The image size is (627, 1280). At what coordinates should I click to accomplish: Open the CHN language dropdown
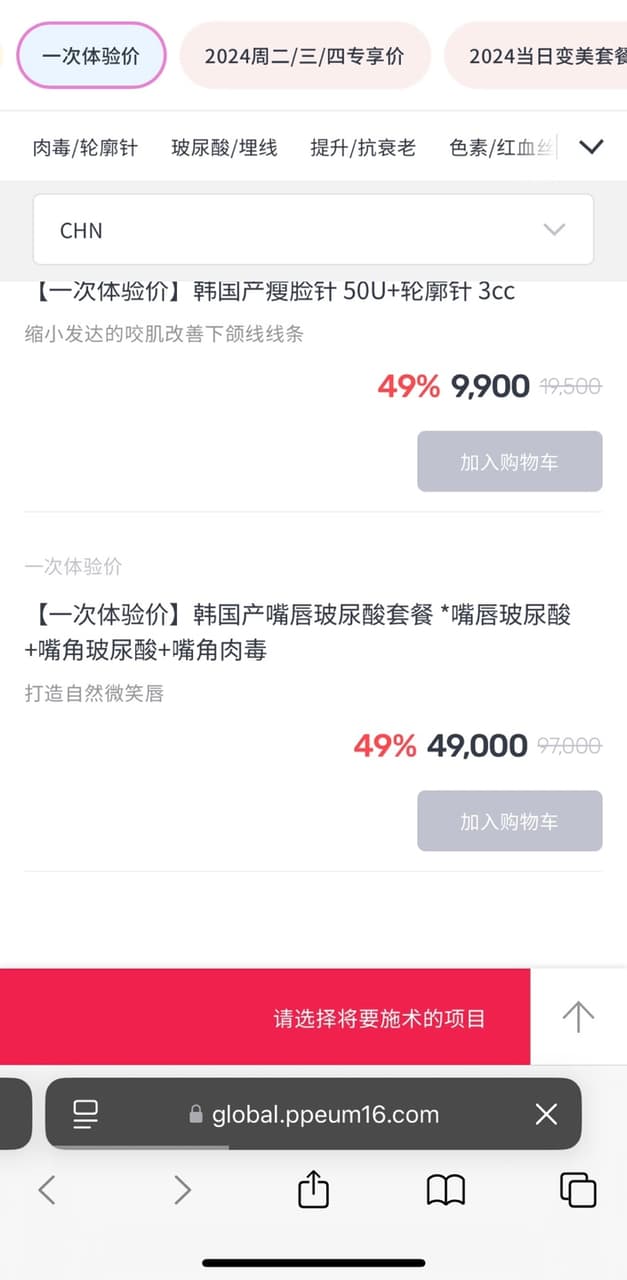point(313,230)
